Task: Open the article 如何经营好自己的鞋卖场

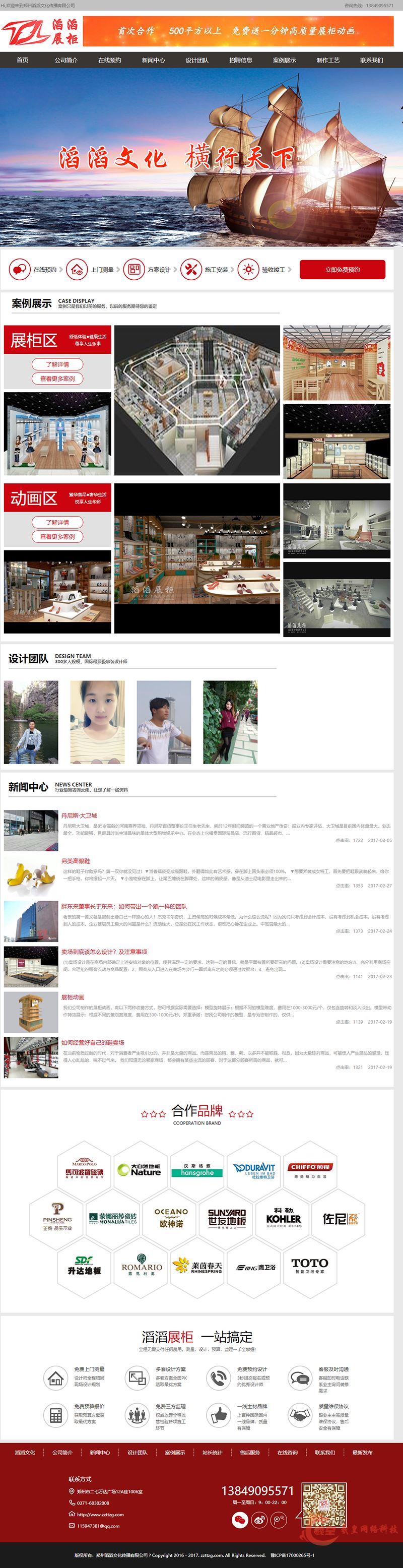Action: tap(93, 1043)
